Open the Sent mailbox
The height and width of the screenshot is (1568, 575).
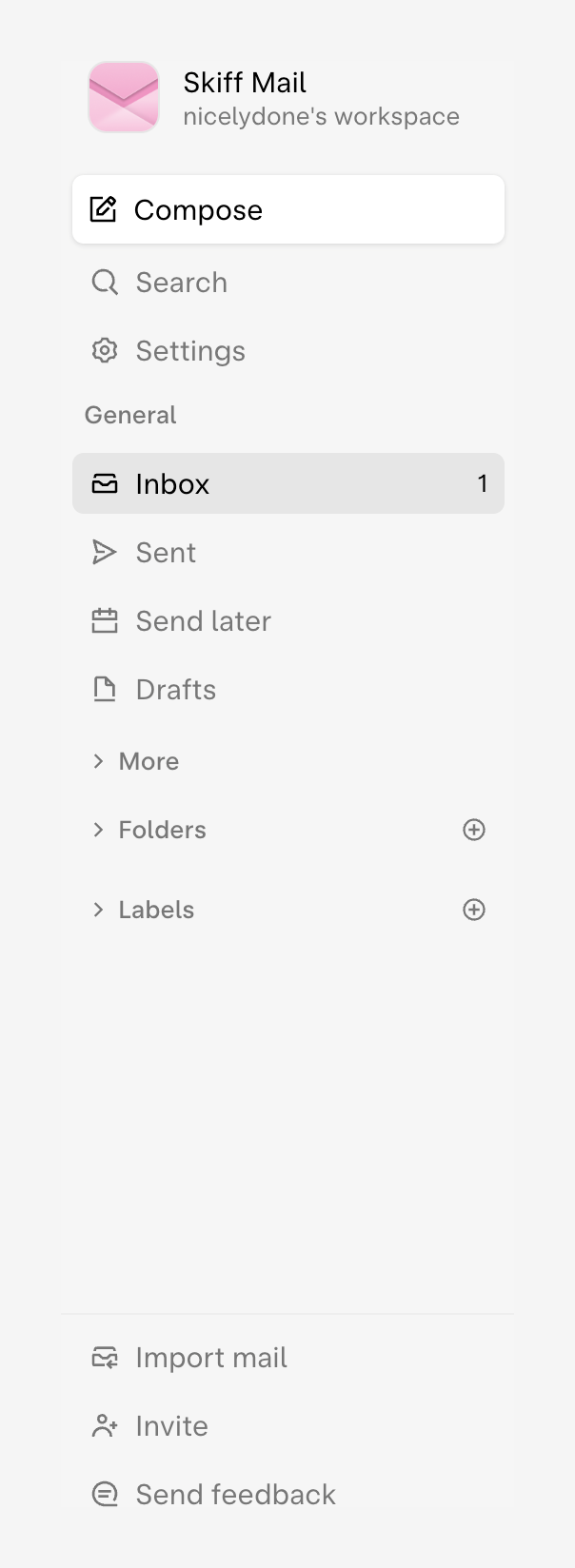[165, 553]
